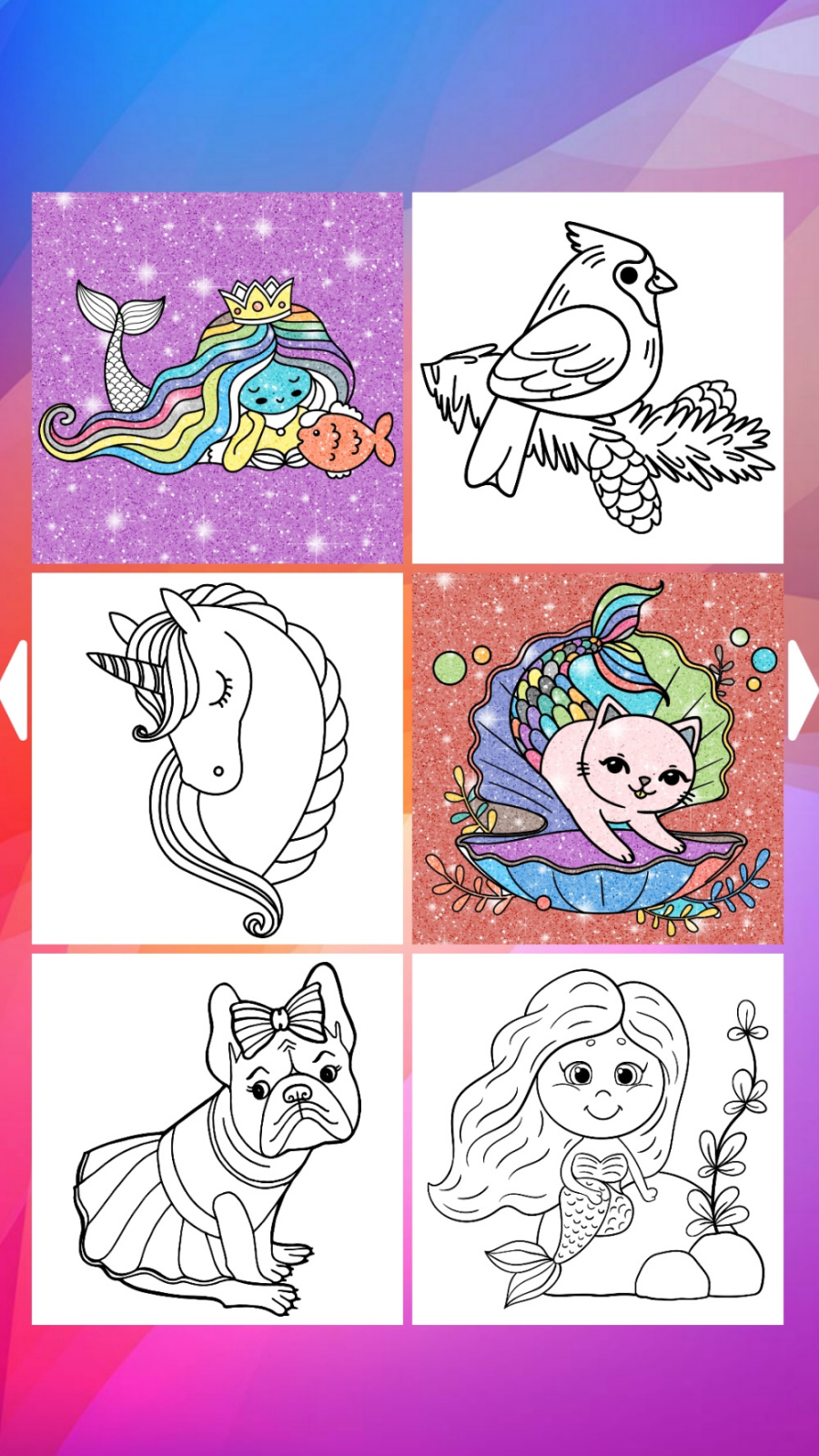
Task: Choose the bulldog in tutu coloring page
Action: pos(217,1139)
